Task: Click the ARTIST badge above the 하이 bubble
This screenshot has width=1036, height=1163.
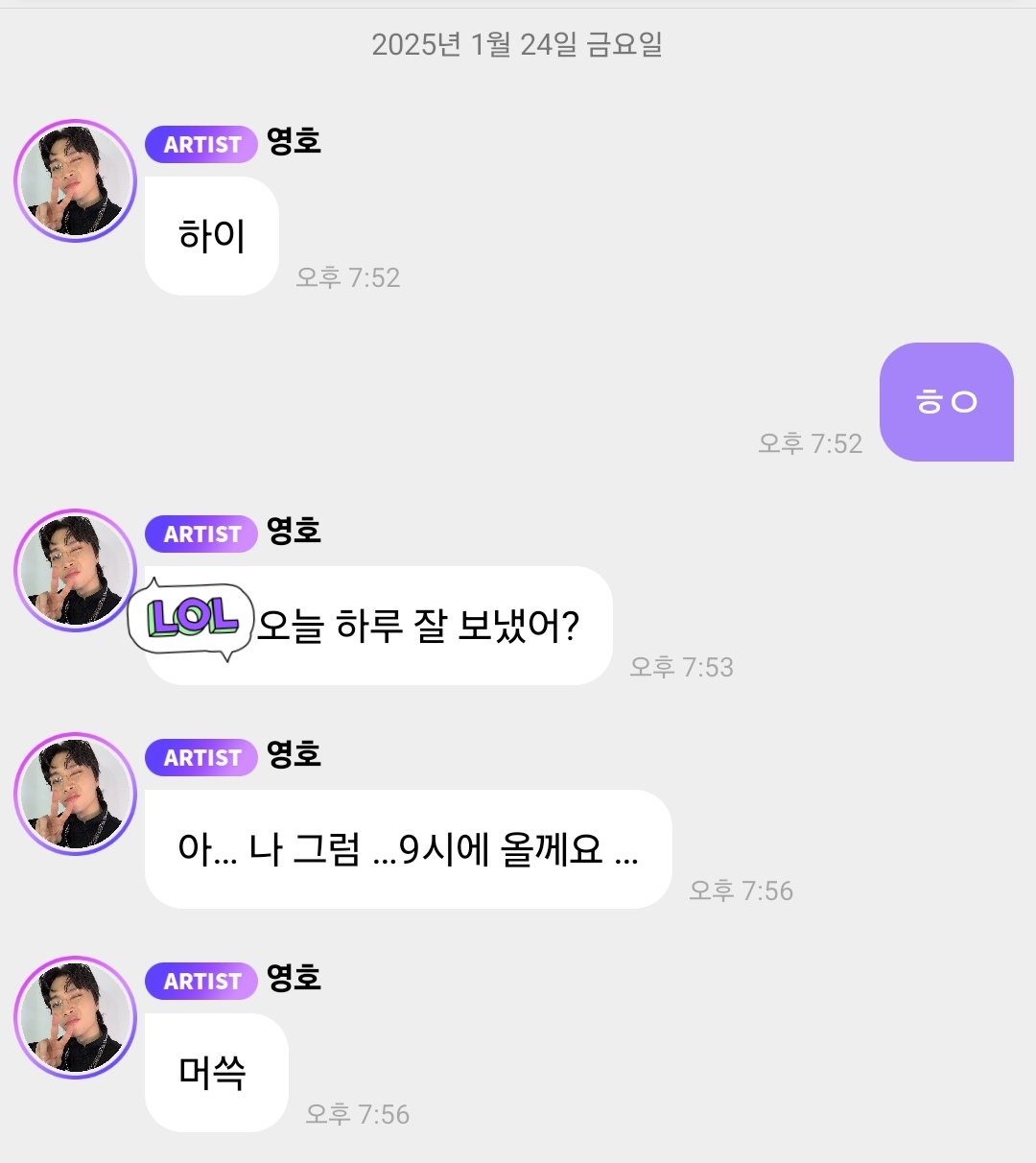Action: [200, 144]
